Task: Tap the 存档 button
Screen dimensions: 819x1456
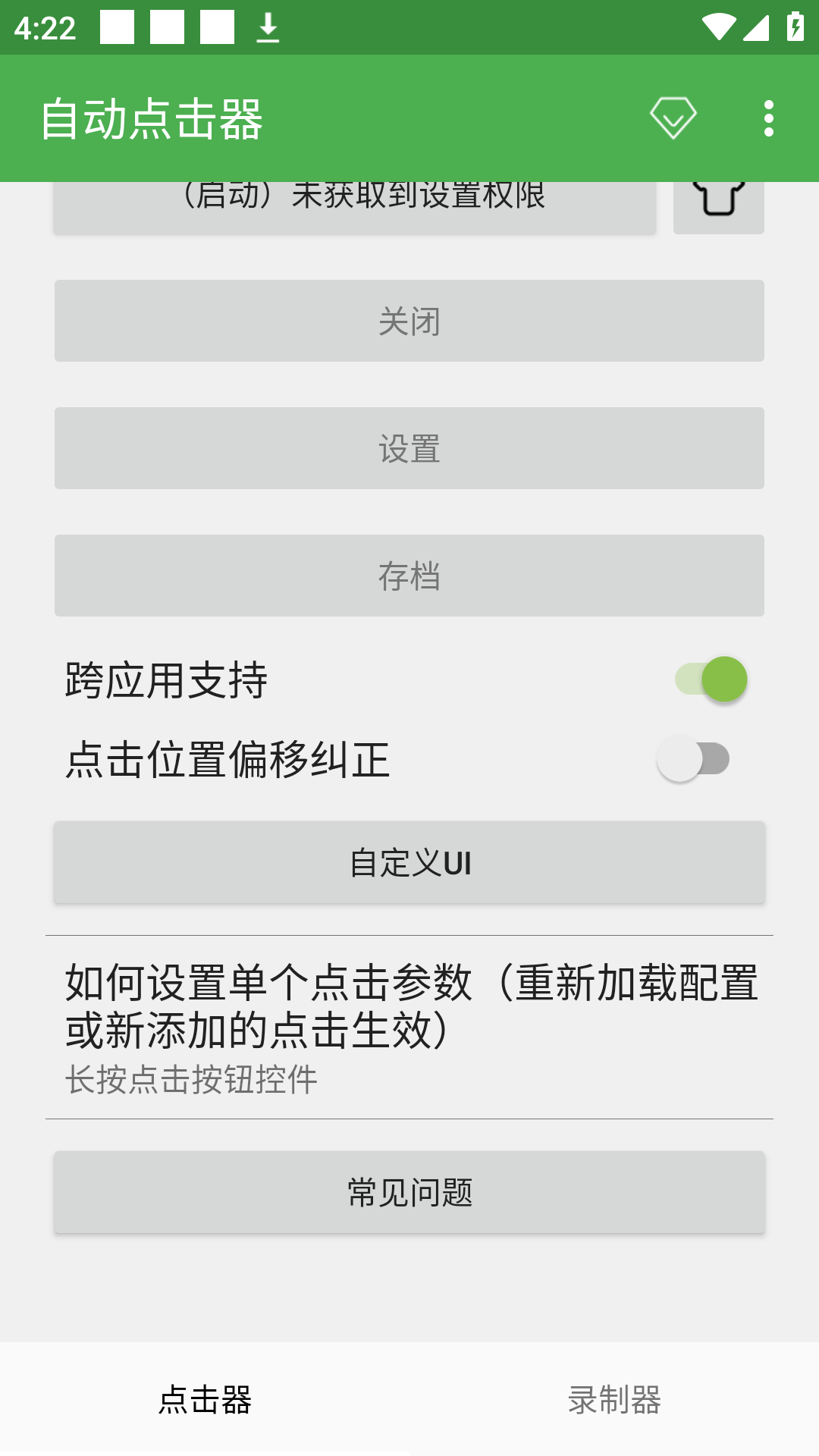Action: (x=409, y=576)
